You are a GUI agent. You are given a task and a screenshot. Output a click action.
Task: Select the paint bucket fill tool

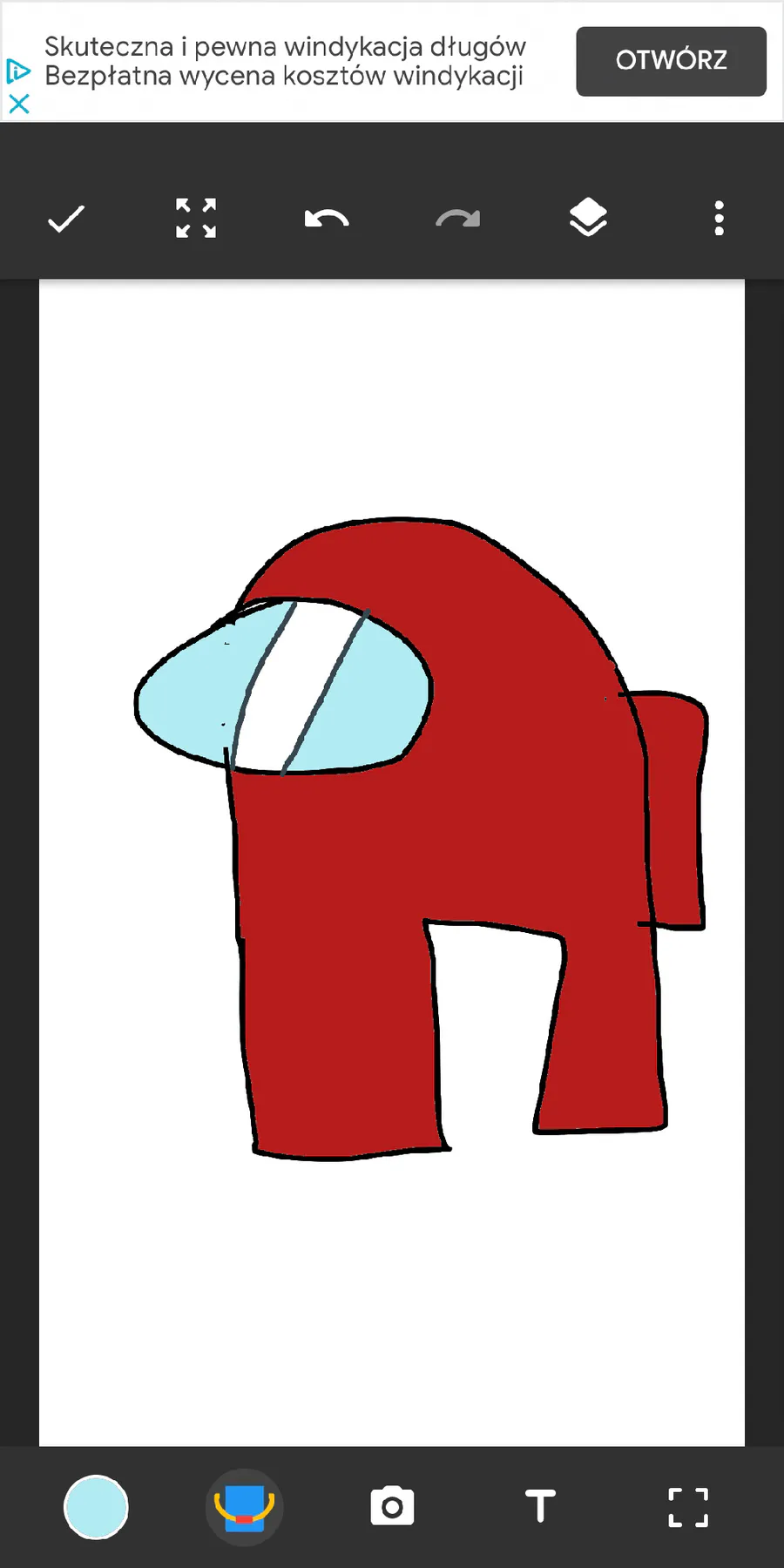coord(244,1507)
